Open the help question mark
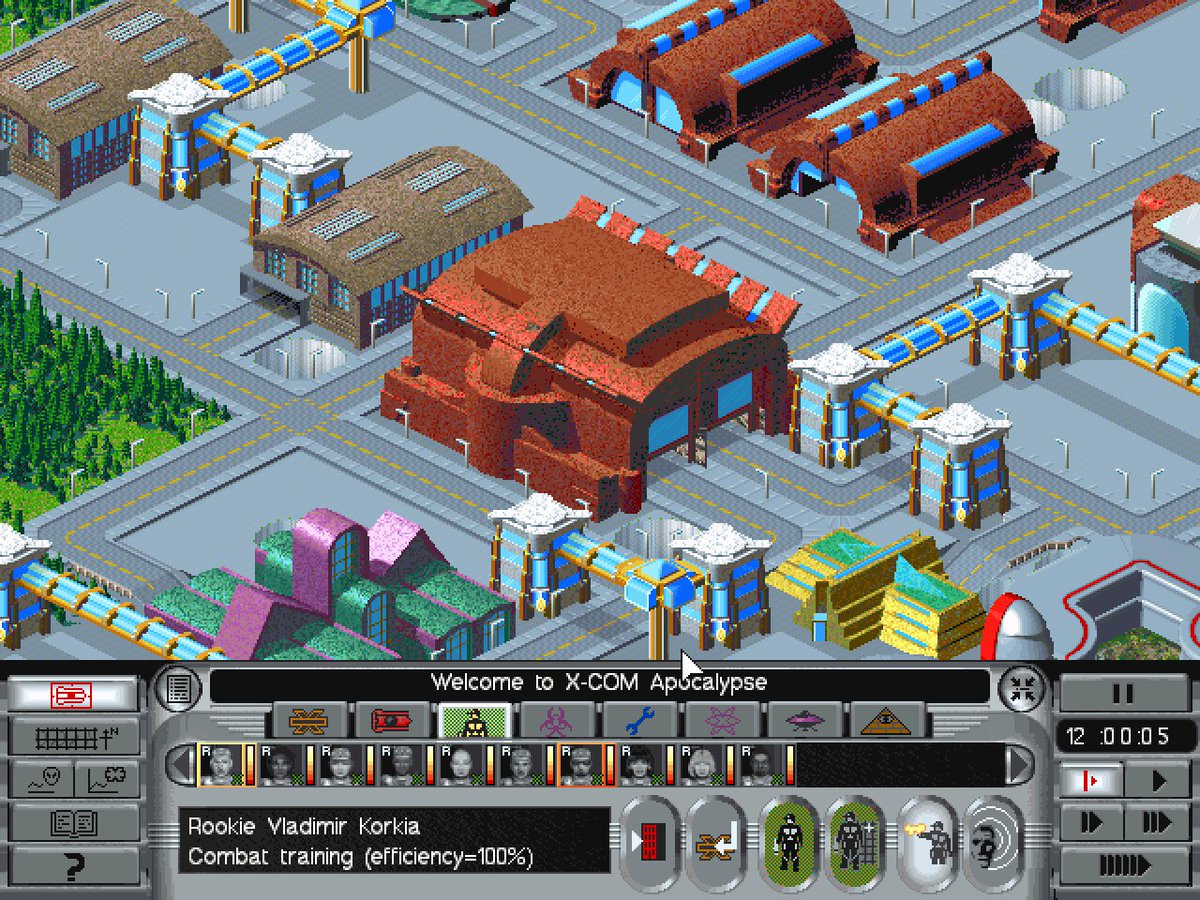Image resolution: width=1200 pixels, height=900 pixels. (74, 867)
